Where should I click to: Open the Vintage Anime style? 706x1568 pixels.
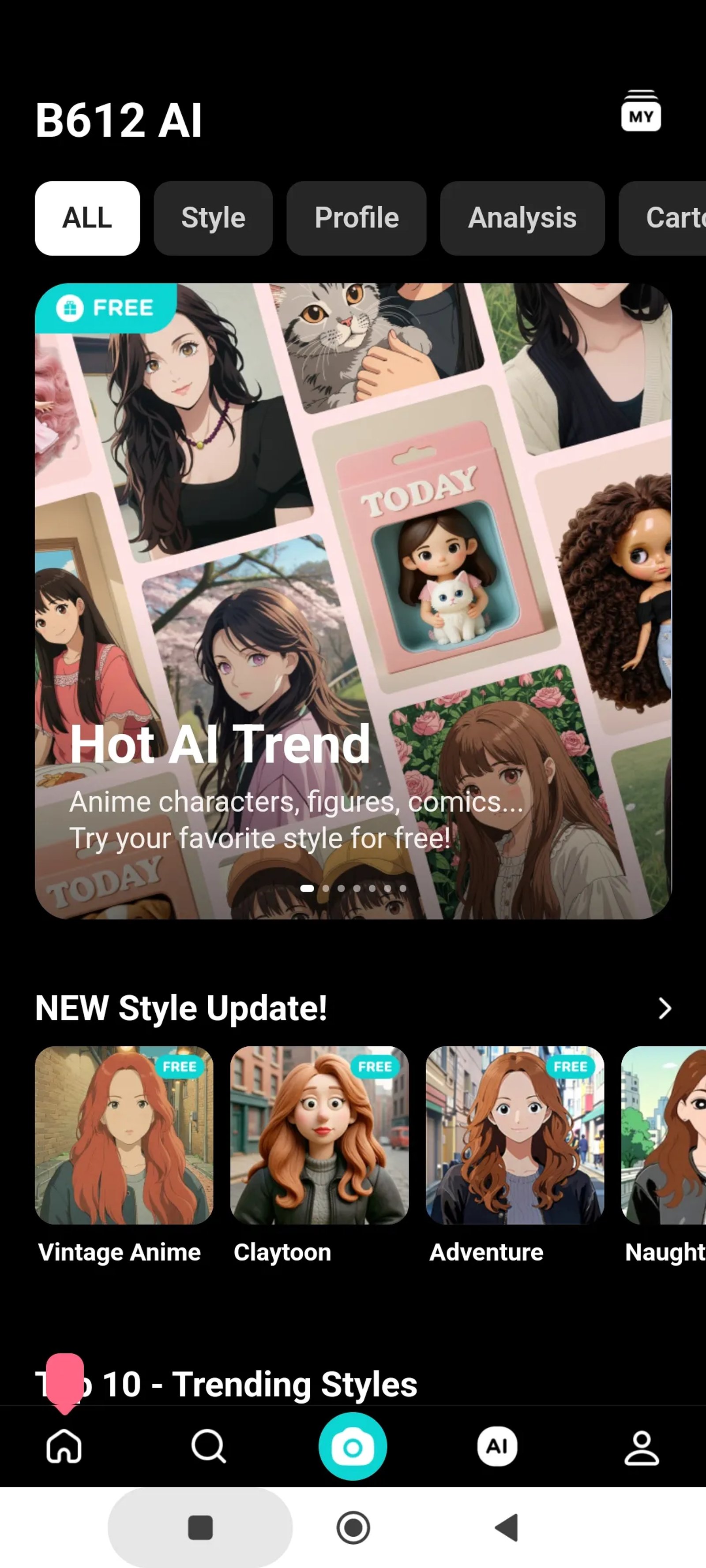124,1135
